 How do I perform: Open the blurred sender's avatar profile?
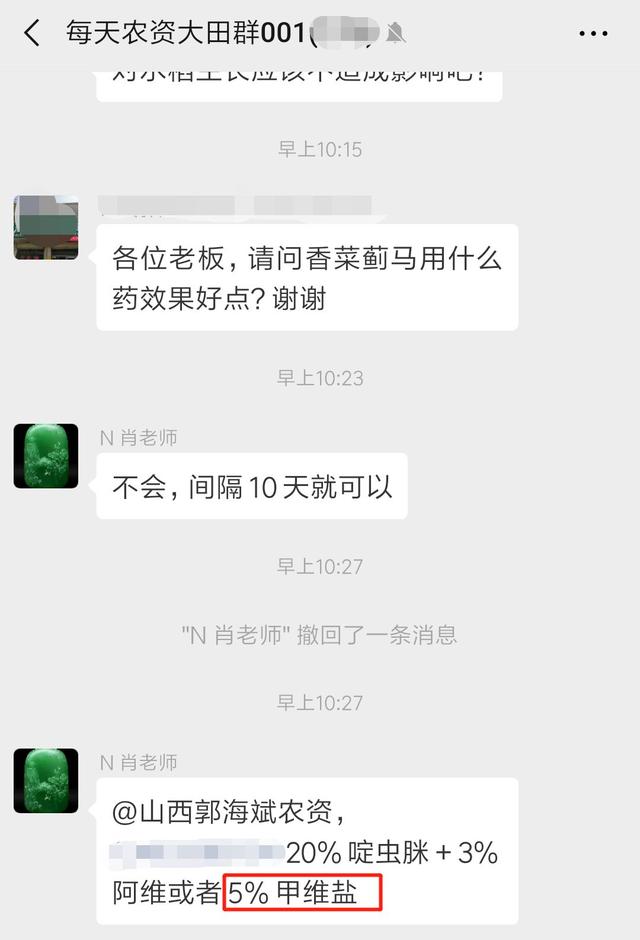[46, 227]
